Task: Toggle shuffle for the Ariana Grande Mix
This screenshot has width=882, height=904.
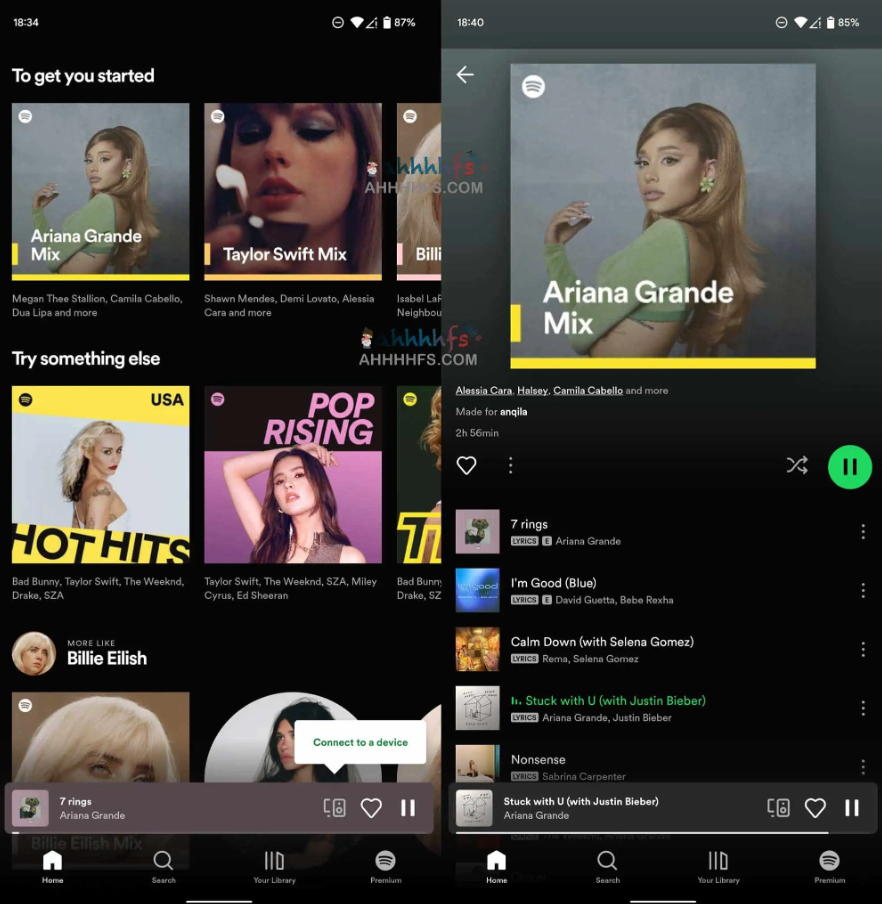Action: pyautogui.click(x=797, y=465)
